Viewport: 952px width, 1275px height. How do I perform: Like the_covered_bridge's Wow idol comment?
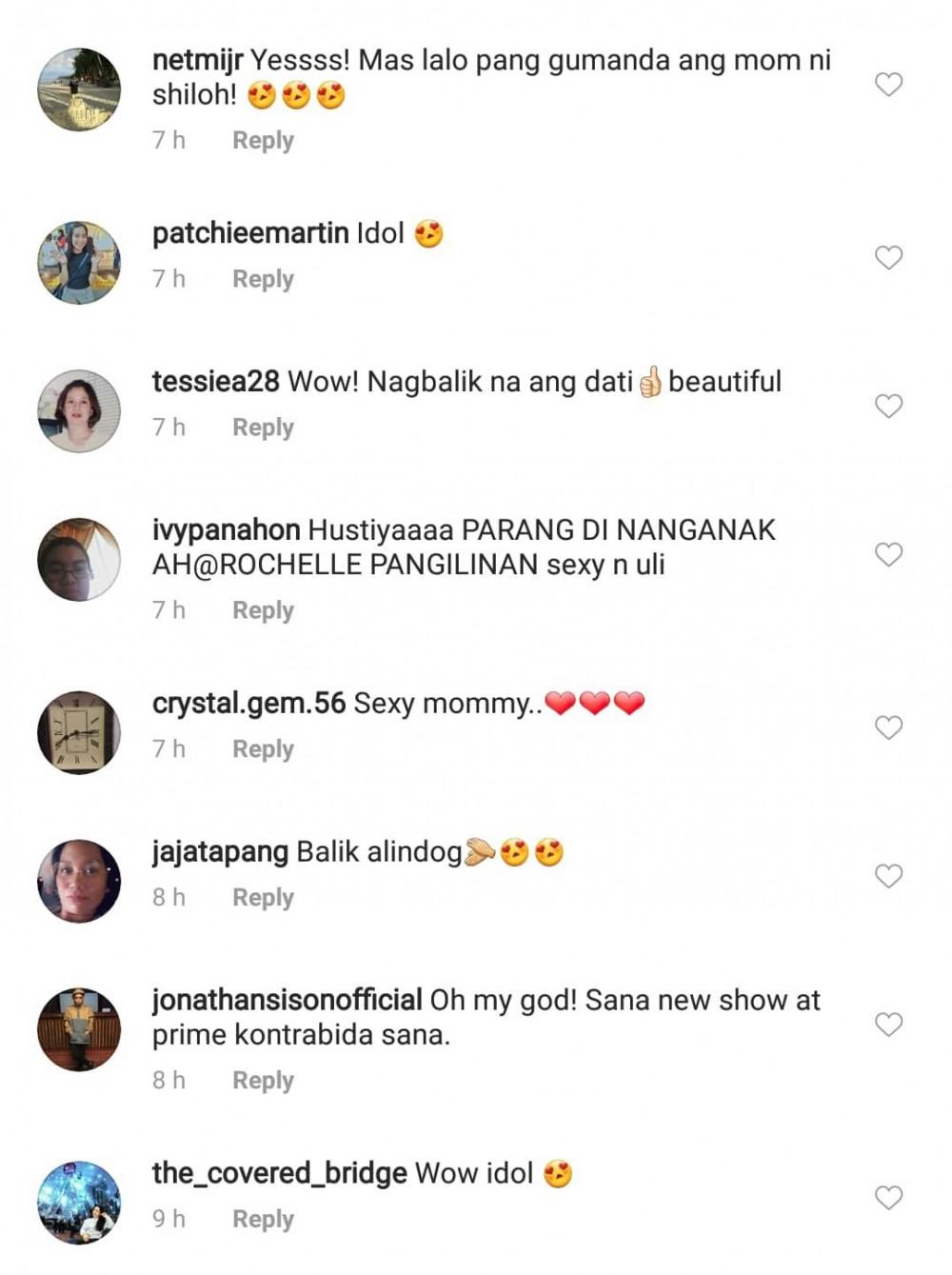[x=888, y=1199]
